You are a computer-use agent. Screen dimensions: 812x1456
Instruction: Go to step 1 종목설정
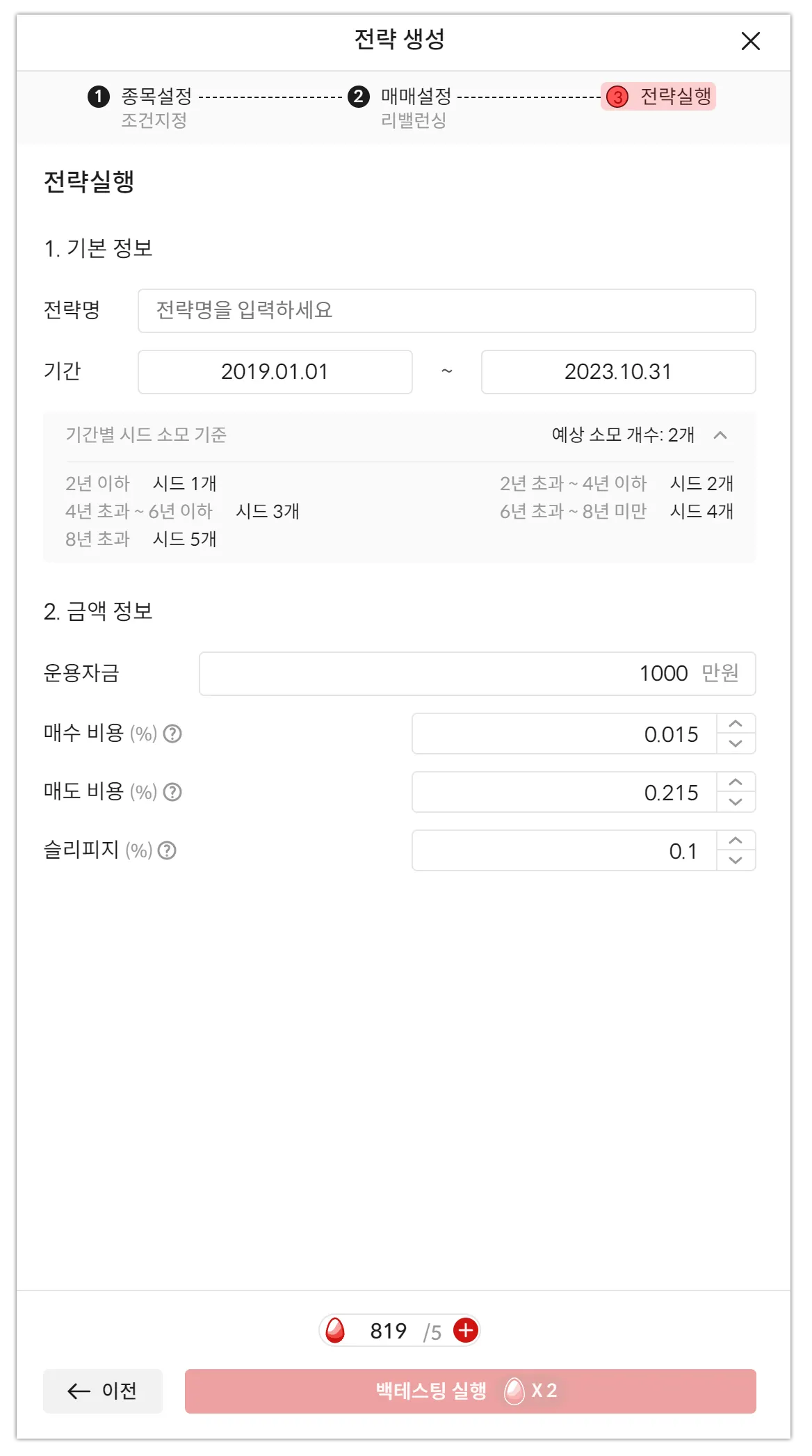pyautogui.click(x=140, y=97)
